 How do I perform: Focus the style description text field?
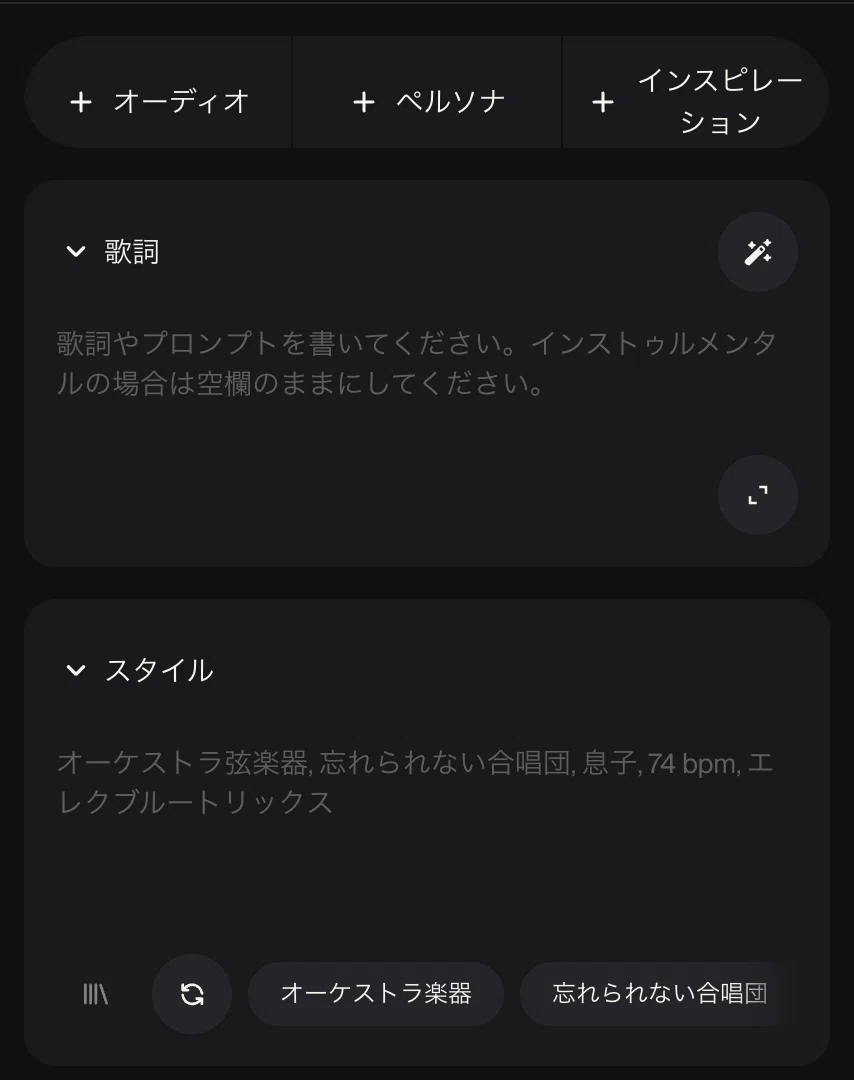click(417, 827)
